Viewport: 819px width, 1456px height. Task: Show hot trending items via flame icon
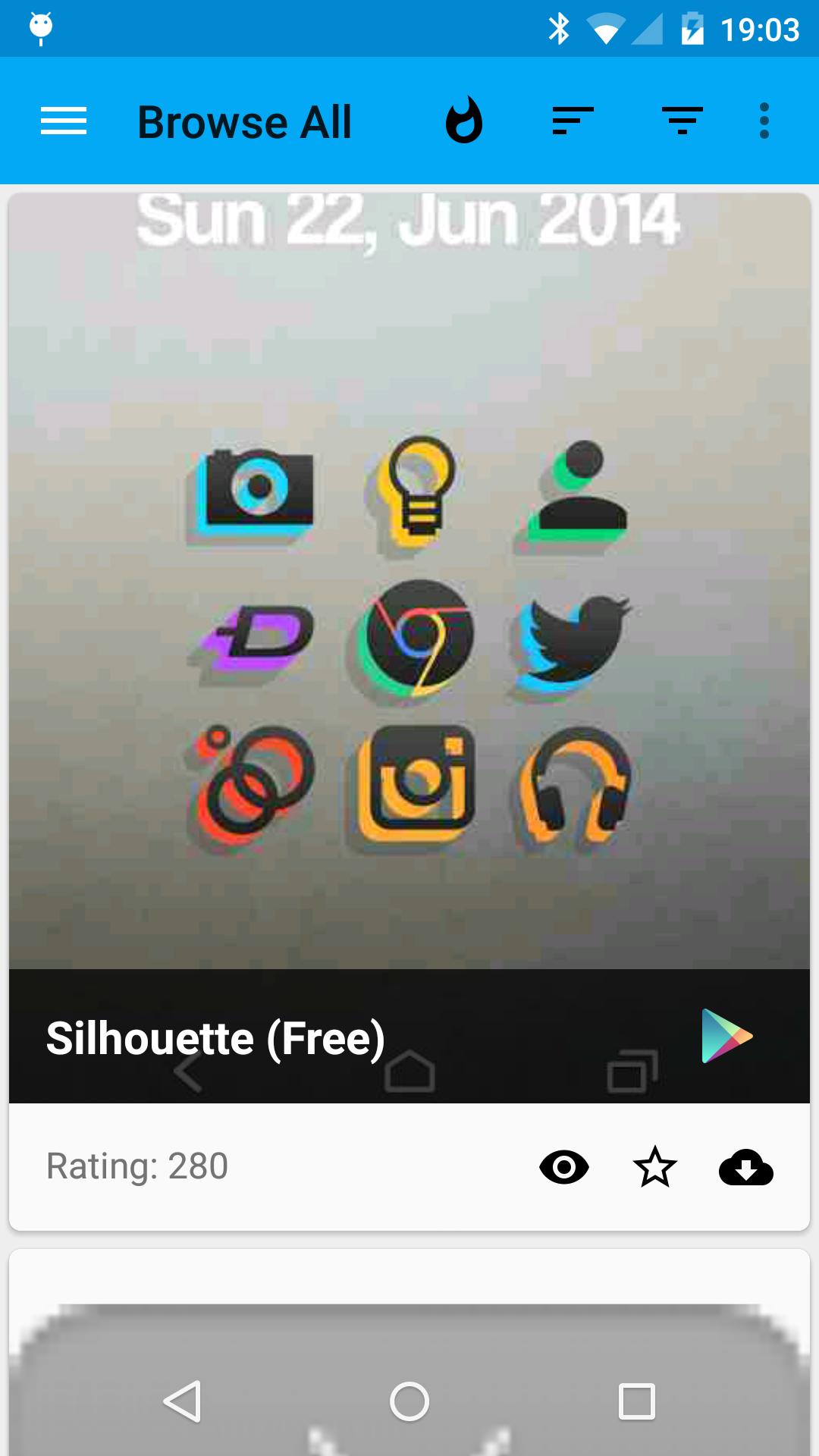tap(464, 121)
